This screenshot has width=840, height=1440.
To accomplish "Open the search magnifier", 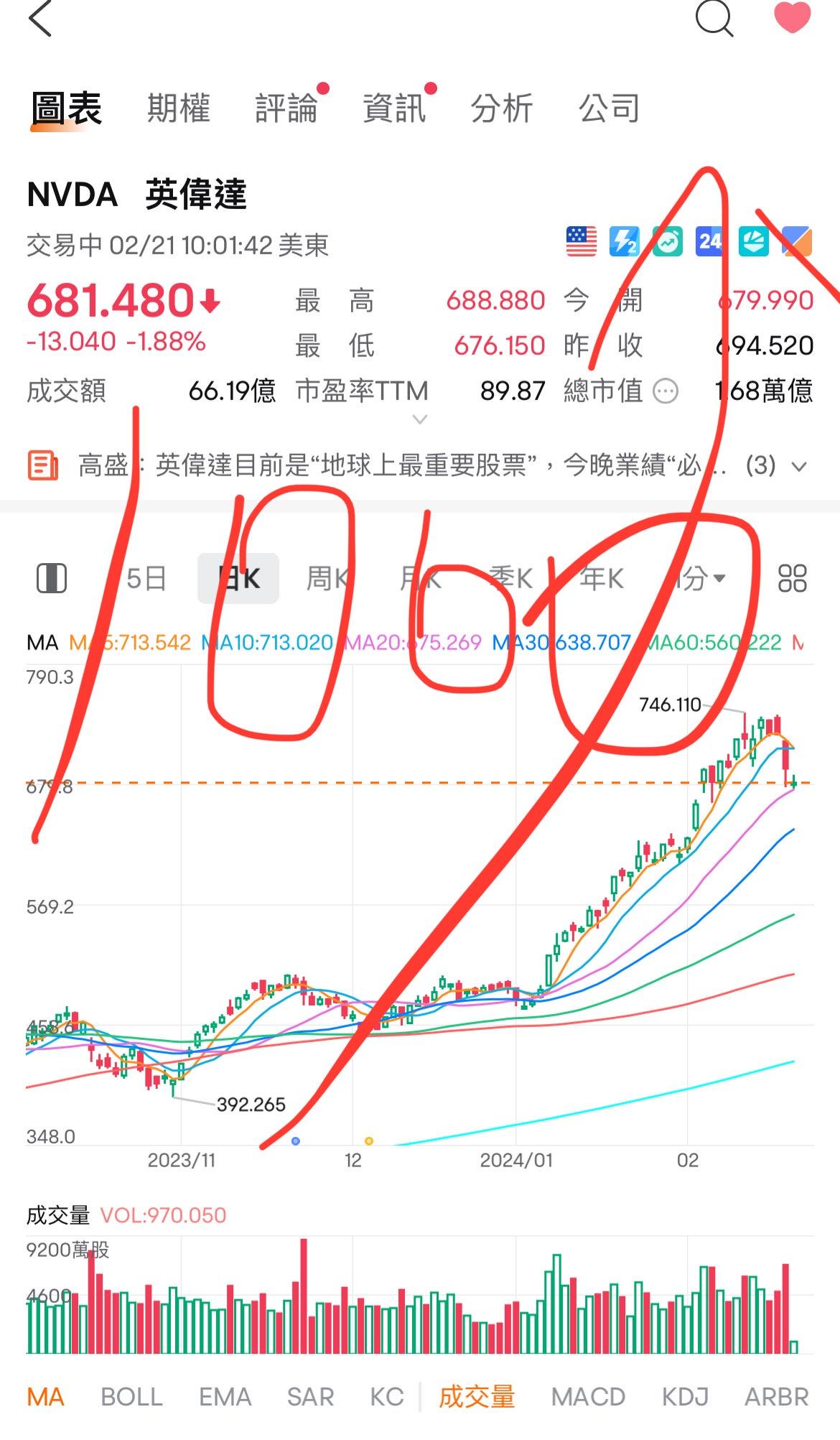I will pos(714,18).
